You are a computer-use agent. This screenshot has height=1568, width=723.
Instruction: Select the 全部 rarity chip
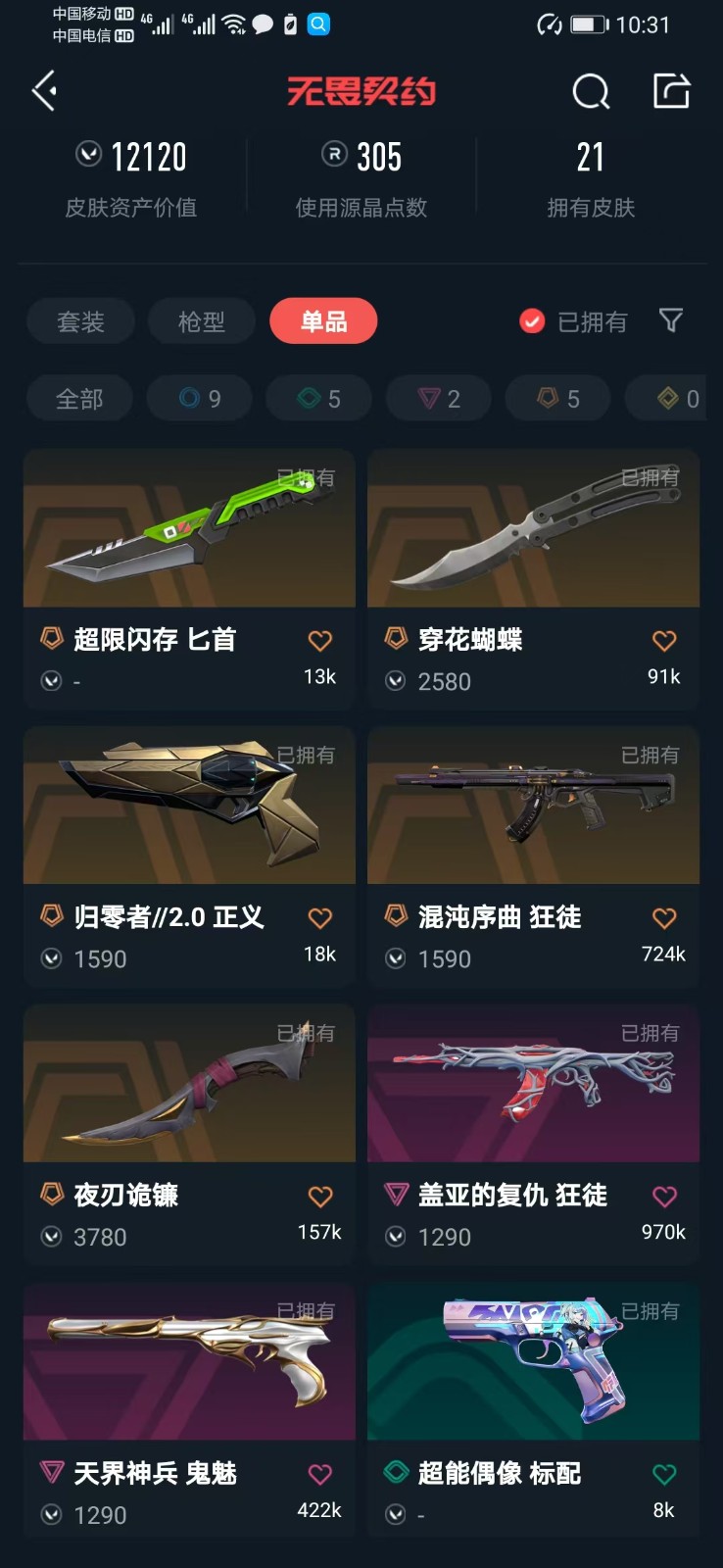(x=79, y=399)
